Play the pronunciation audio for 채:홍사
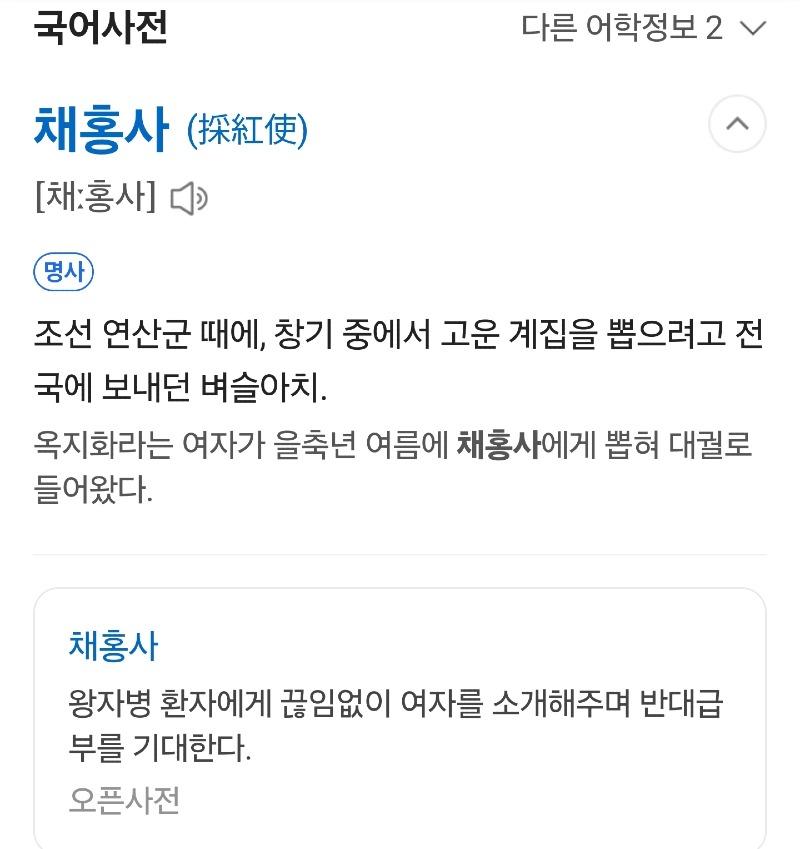 click(188, 199)
